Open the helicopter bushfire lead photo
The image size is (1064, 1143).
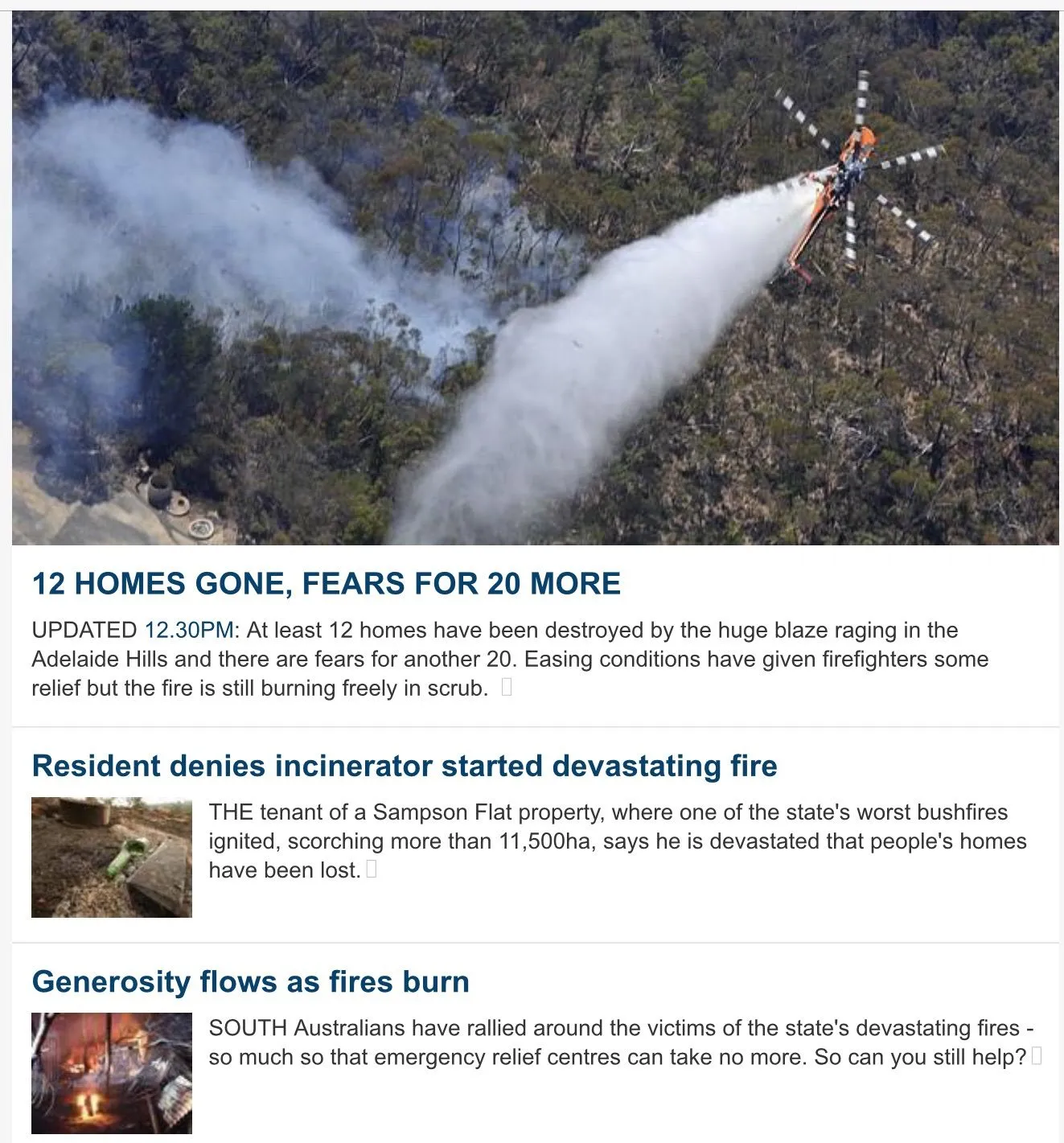point(535,278)
